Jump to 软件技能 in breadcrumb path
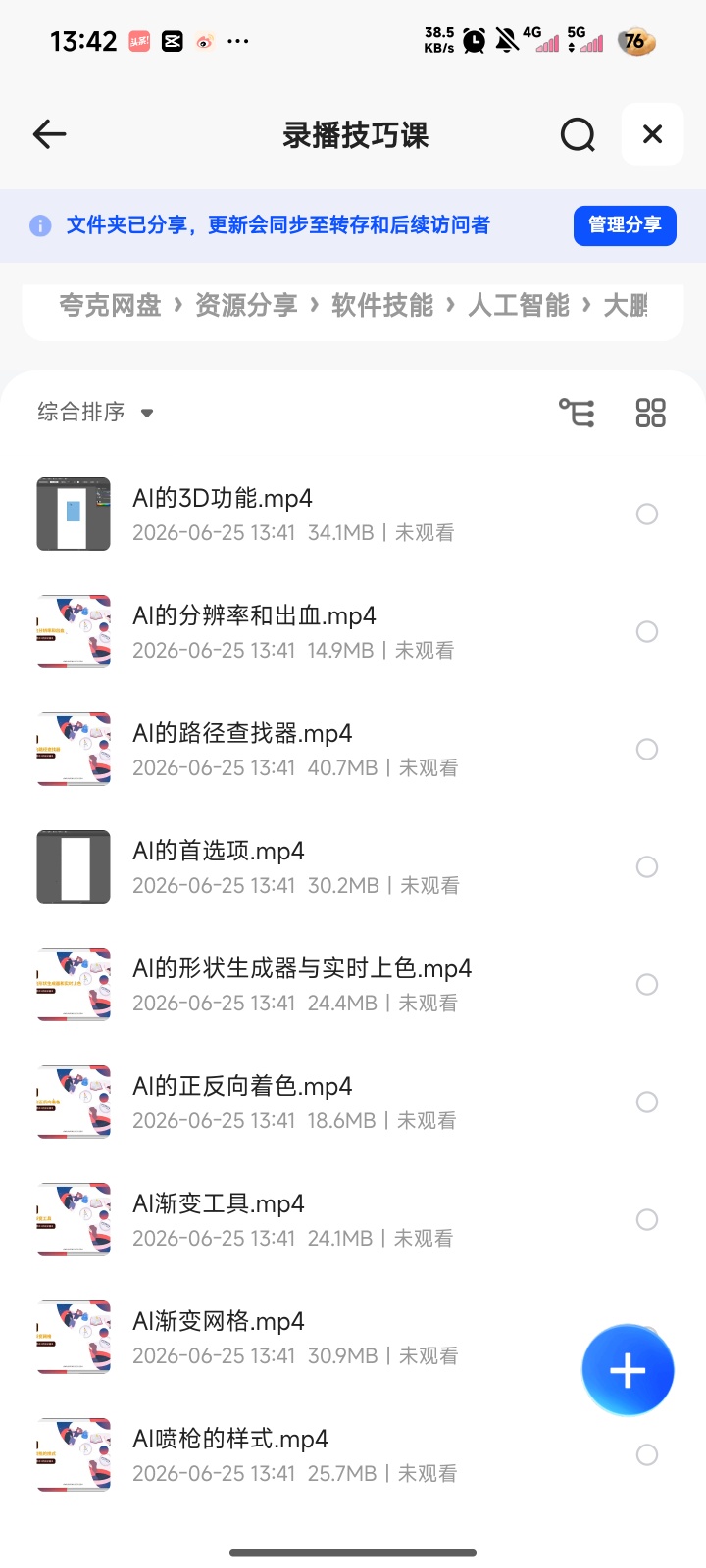Image resolution: width=706 pixels, height=1568 pixels. pos(382,306)
